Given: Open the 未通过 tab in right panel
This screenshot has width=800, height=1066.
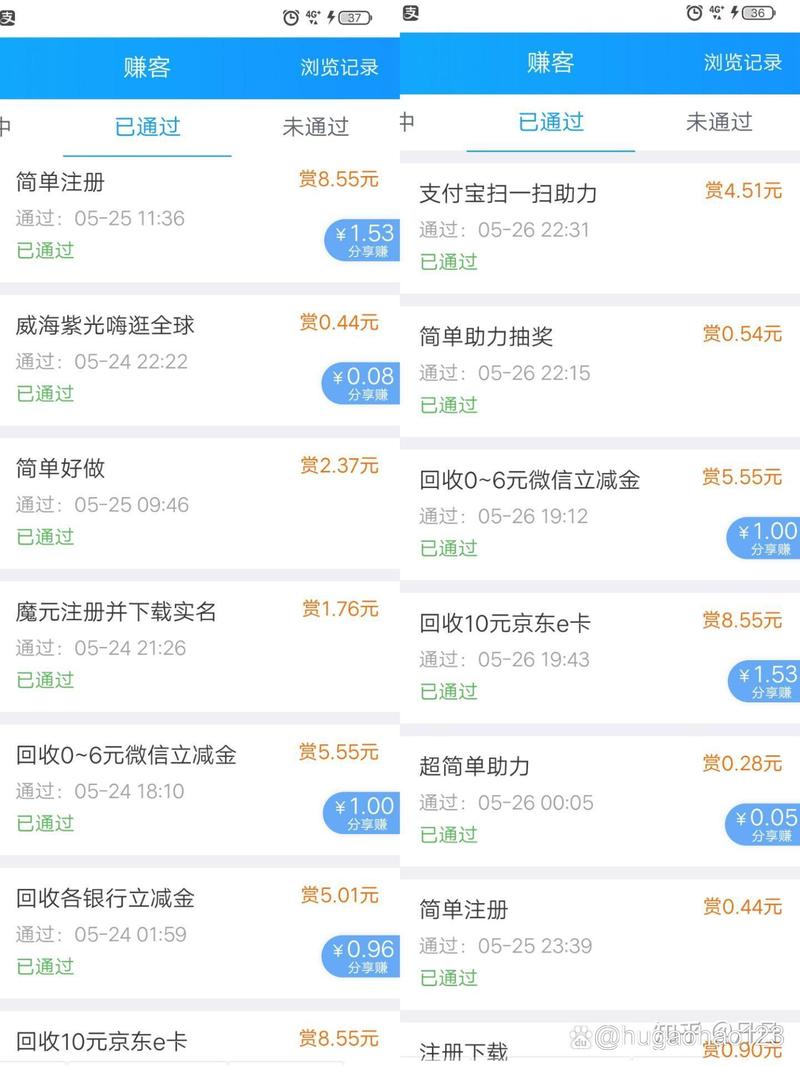Looking at the screenshot, I should pyautogui.click(x=718, y=122).
